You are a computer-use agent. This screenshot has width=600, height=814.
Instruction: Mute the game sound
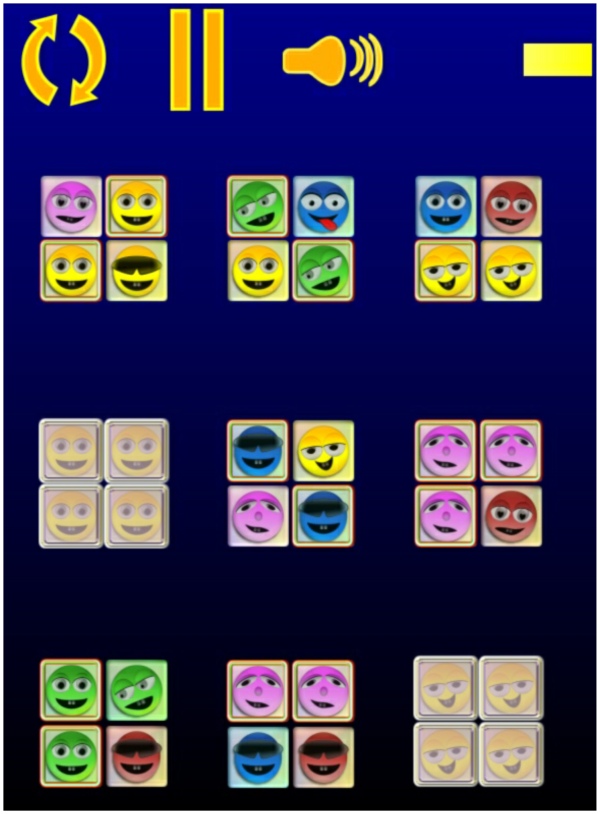click(332, 60)
